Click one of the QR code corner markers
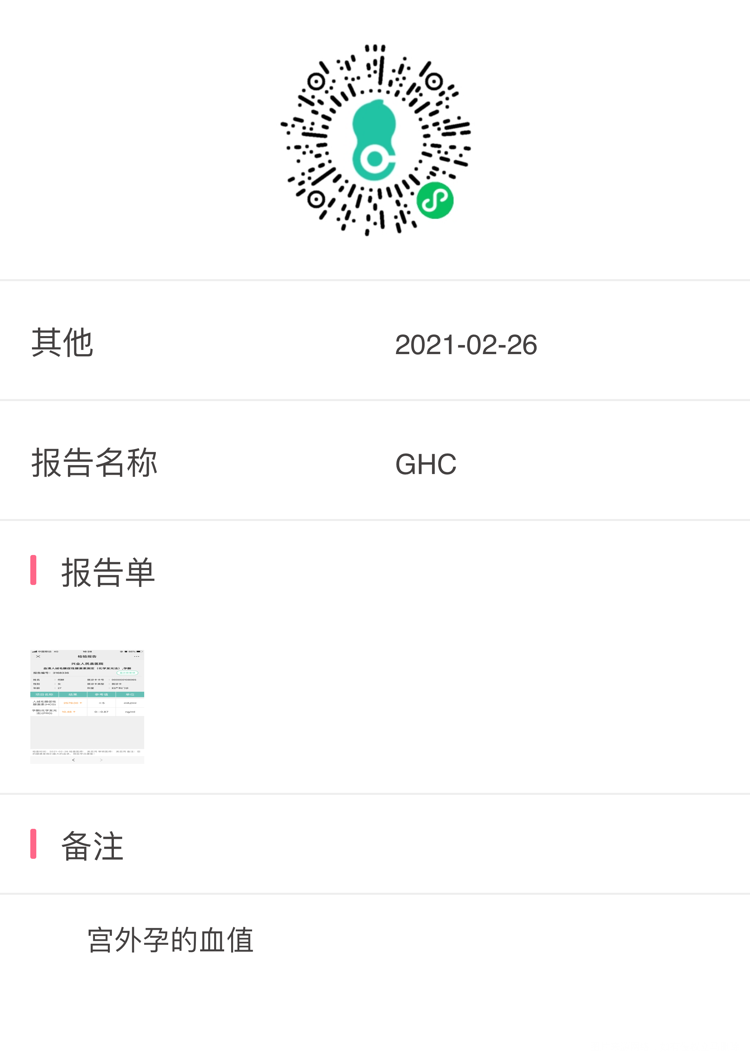 point(317,80)
